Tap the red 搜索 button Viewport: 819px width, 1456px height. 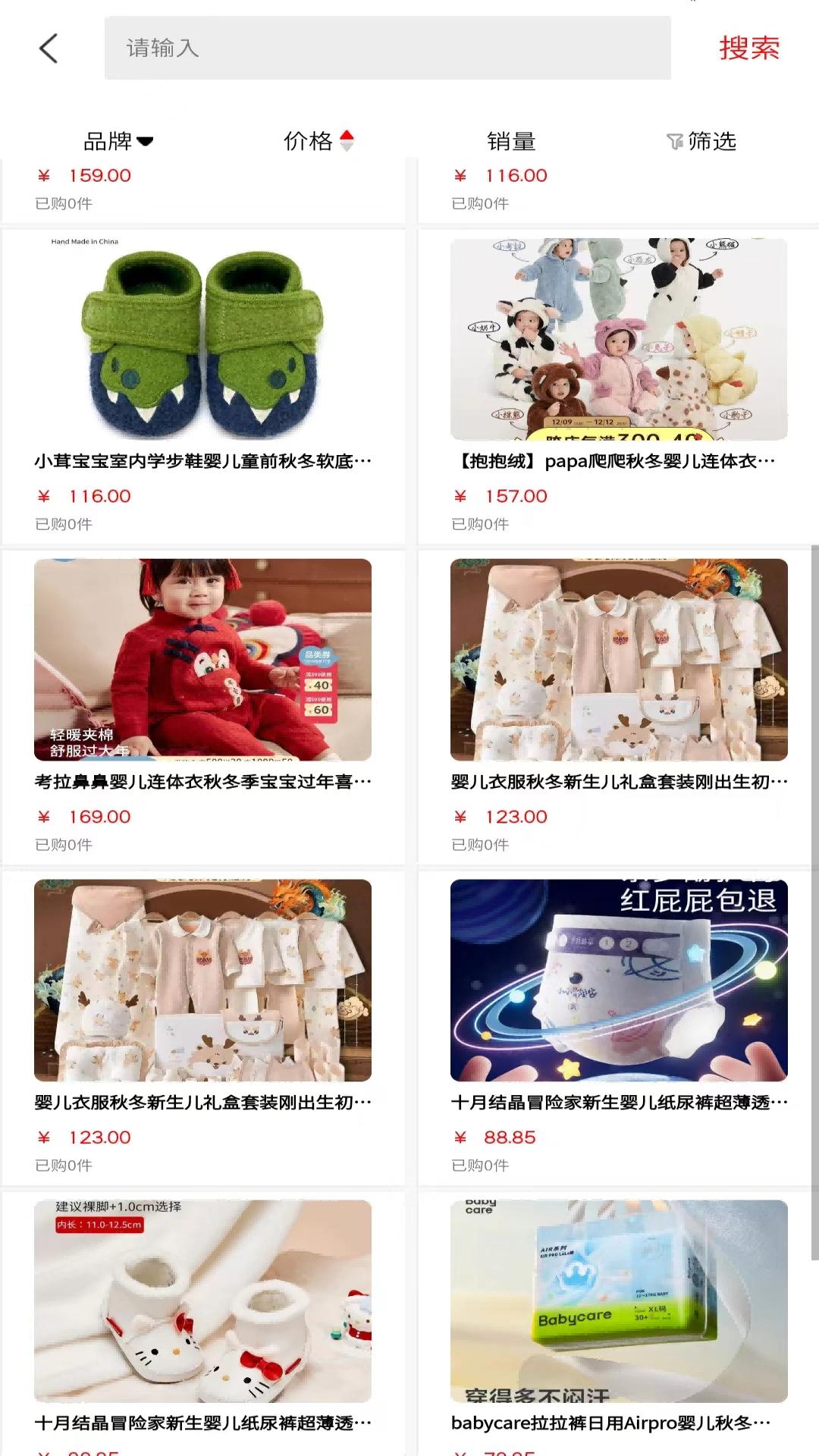point(748,49)
